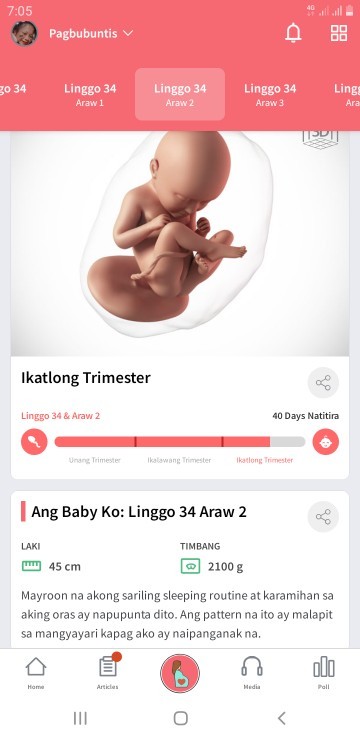Share the Ikatlong Trimester card
This screenshot has width=360, height=740.
(x=323, y=382)
